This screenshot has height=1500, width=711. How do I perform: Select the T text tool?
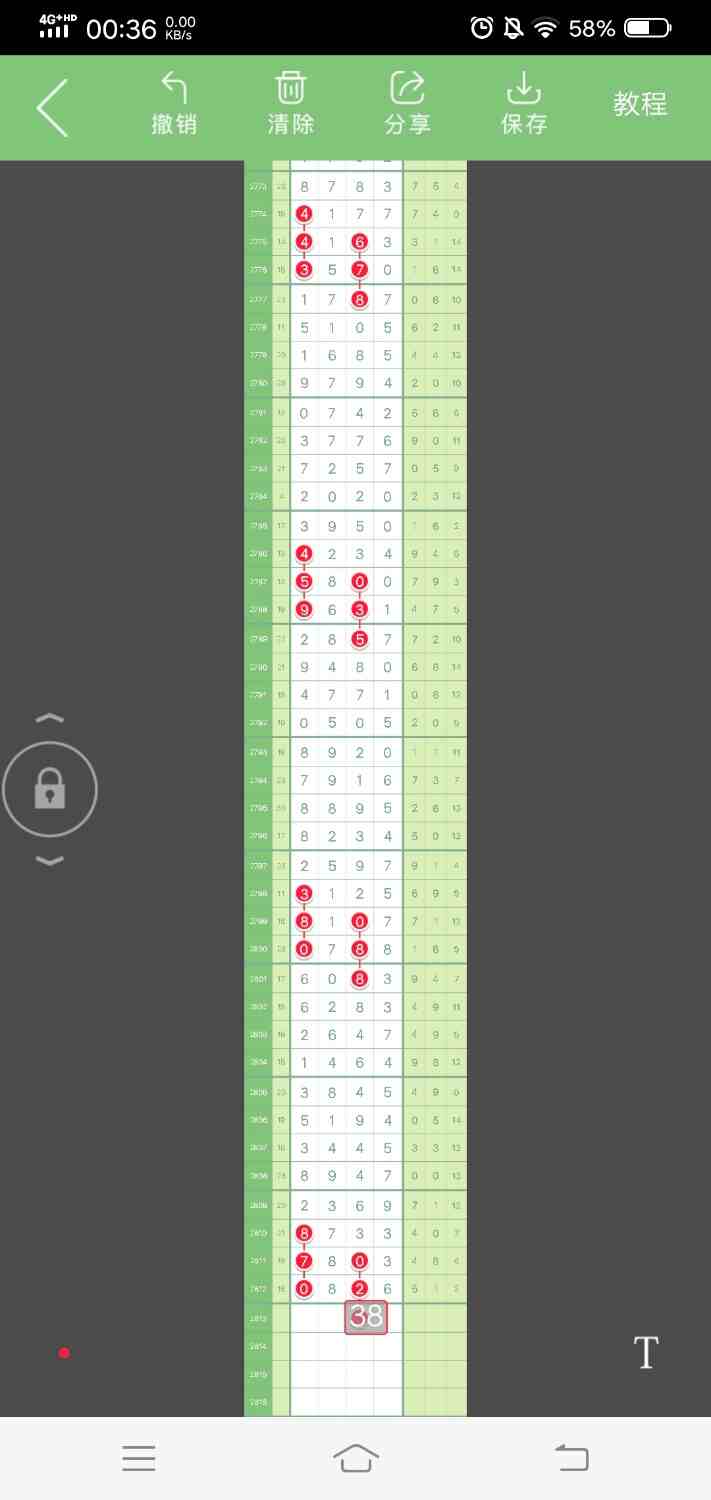pos(646,1353)
